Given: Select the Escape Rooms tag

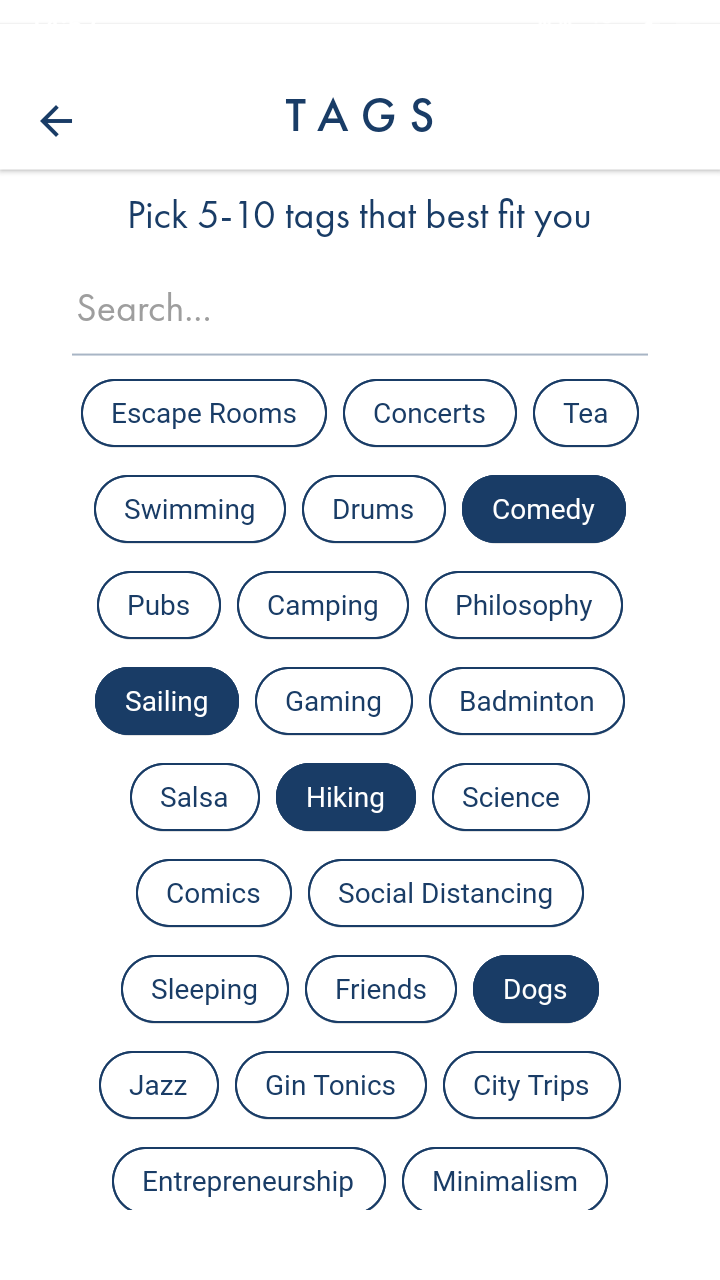Looking at the screenshot, I should tap(204, 413).
